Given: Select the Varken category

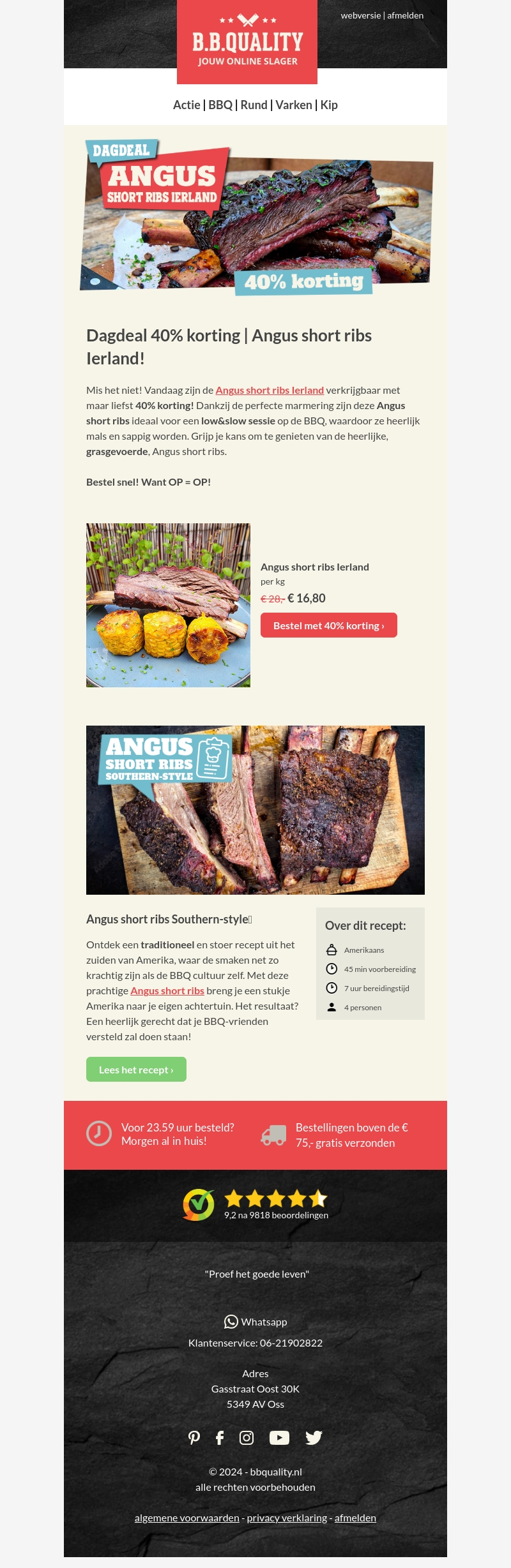Looking at the screenshot, I should [x=293, y=105].
